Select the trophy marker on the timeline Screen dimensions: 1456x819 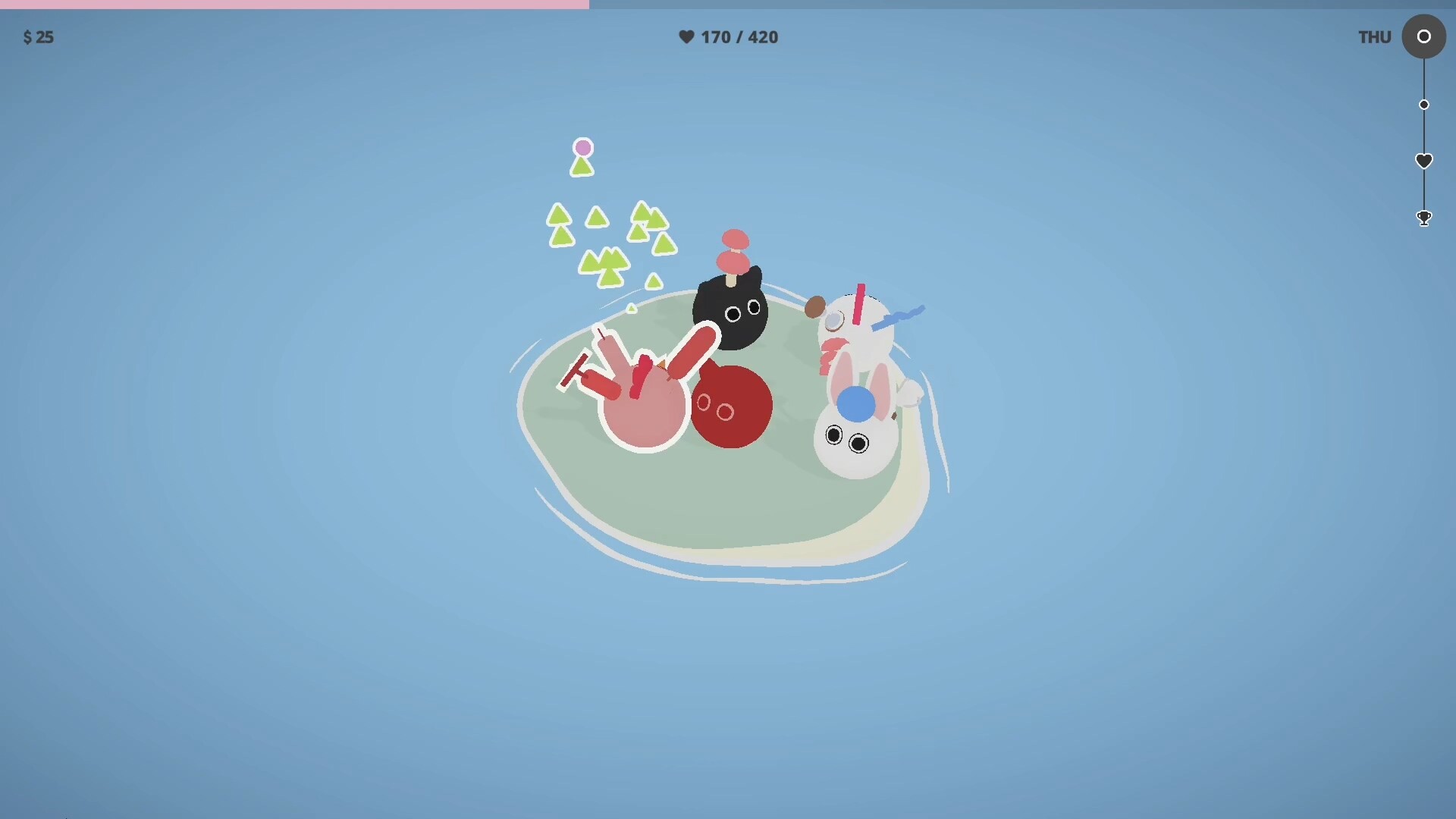pos(1423,218)
